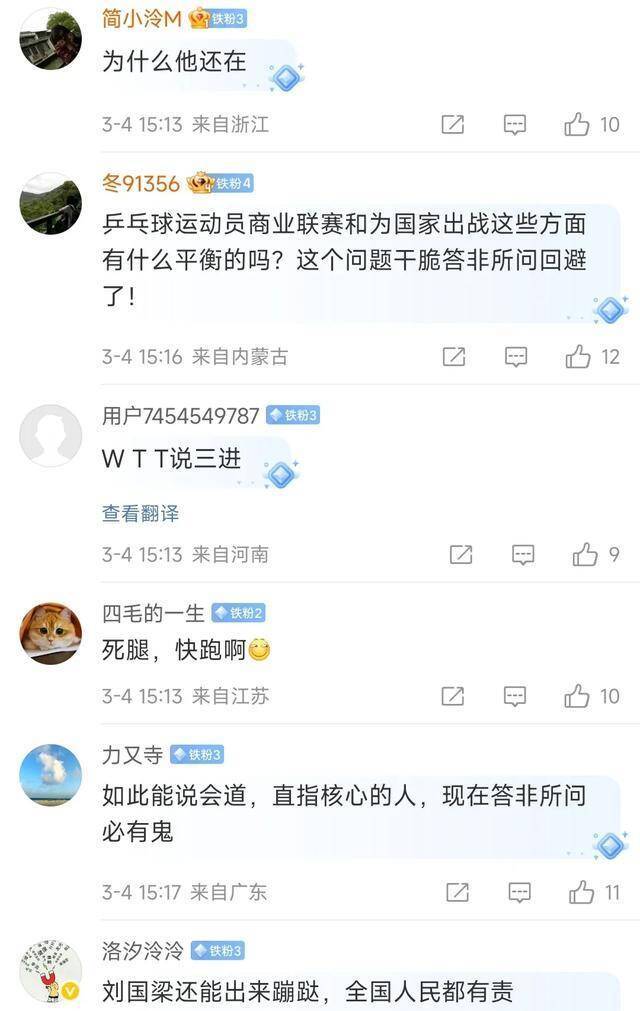
Task: Like 力又寺's comment
Action: 581,892
